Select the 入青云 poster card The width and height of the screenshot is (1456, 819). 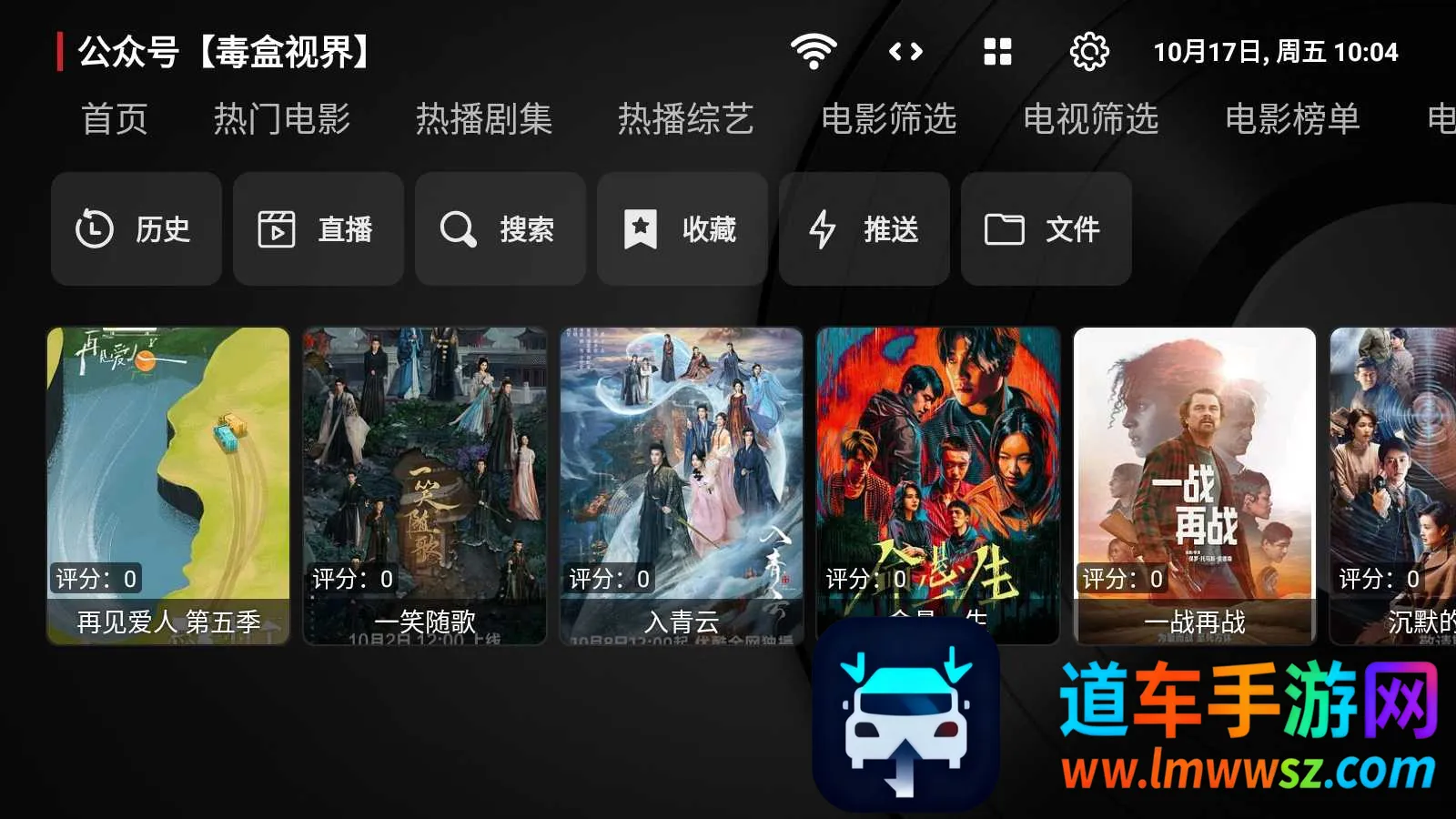click(682, 485)
